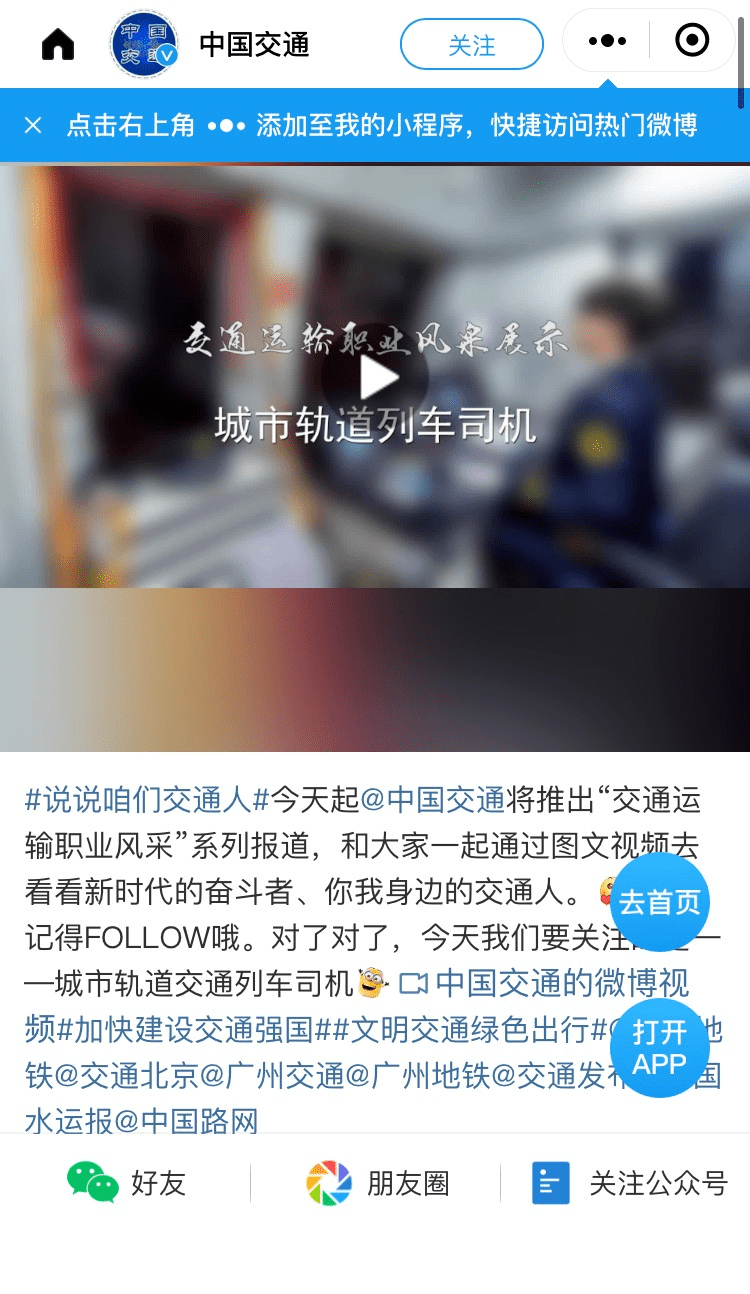Share to 朋友圈
The height and width of the screenshot is (1294, 750).
click(377, 1183)
